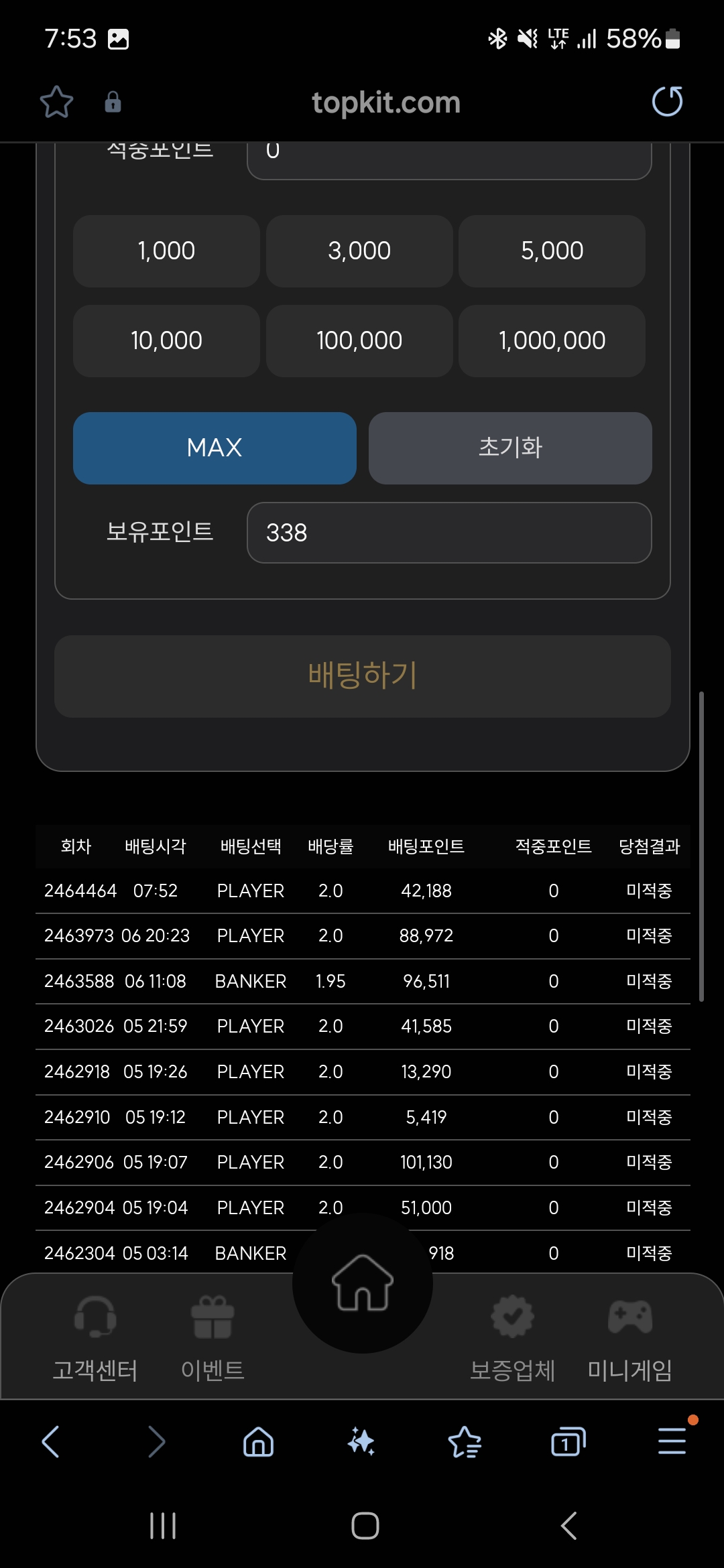Place the bet with 배팅하기

(x=362, y=675)
